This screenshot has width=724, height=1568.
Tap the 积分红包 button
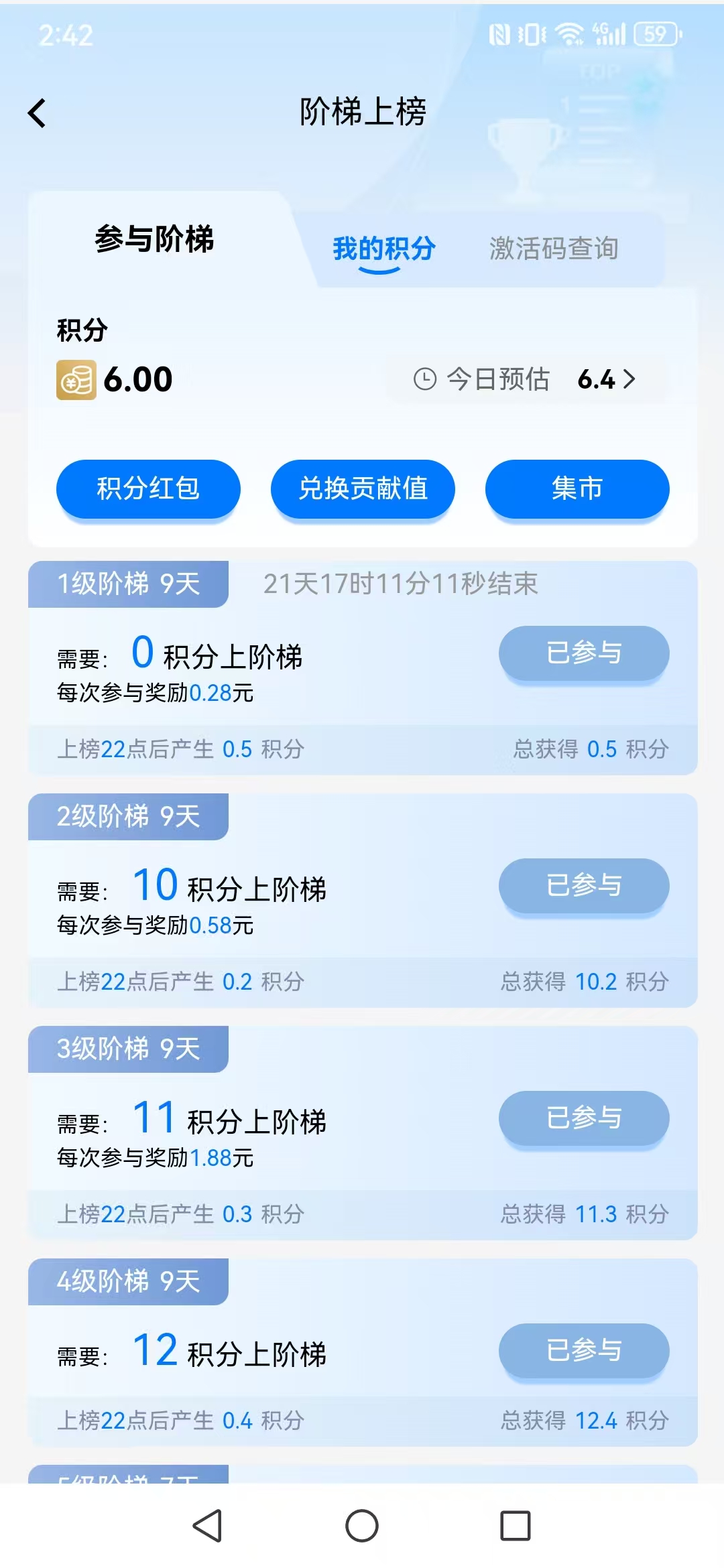(x=148, y=488)
